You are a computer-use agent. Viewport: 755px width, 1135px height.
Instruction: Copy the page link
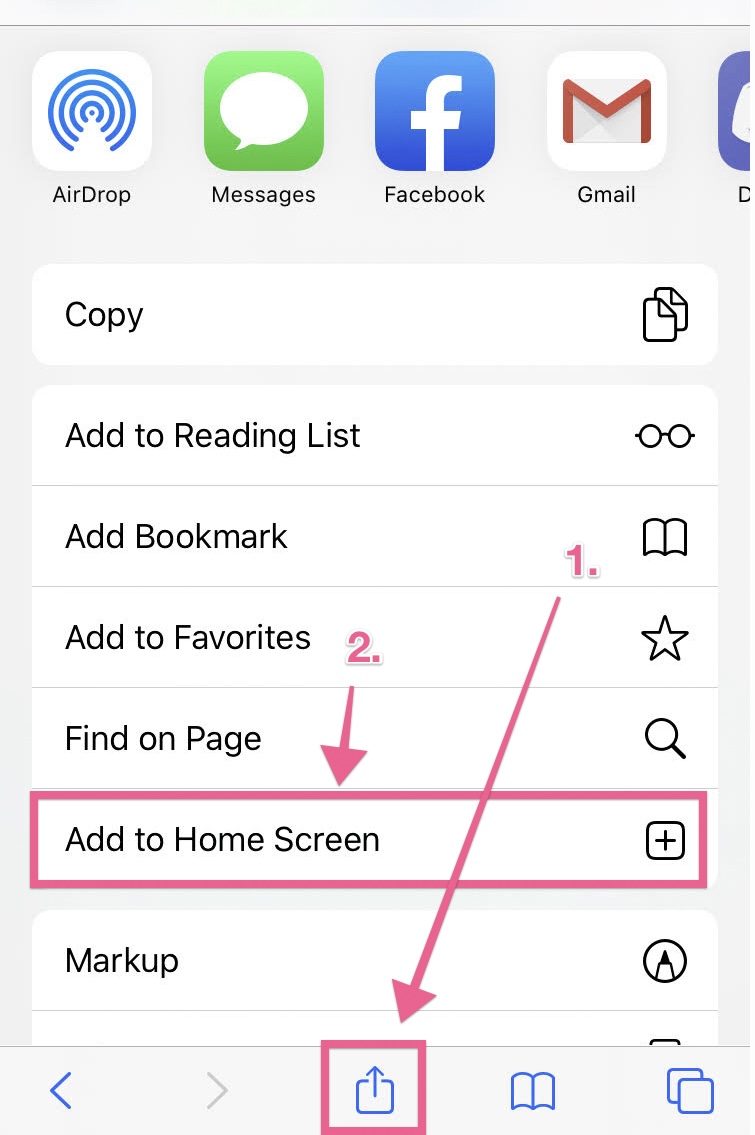[x=375, y=315]
